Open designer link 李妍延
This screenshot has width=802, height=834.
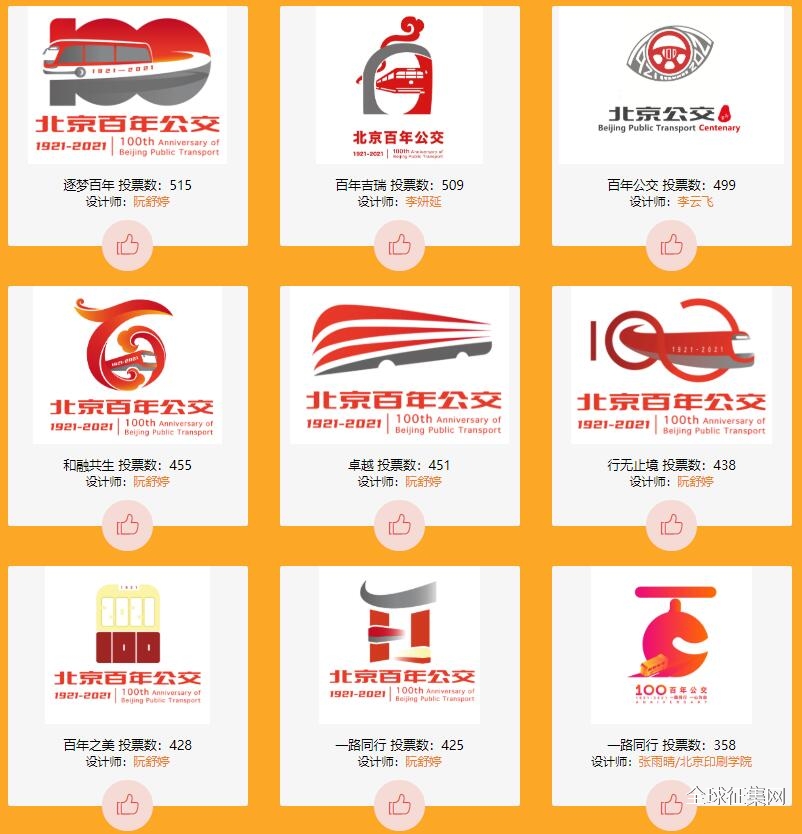pyautogui.click(x=423, y=202)
